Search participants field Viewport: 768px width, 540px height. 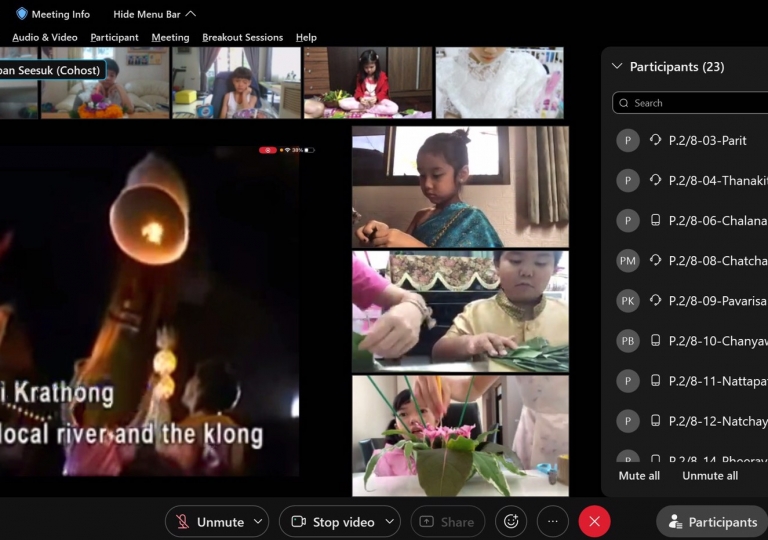click(690, 103)
